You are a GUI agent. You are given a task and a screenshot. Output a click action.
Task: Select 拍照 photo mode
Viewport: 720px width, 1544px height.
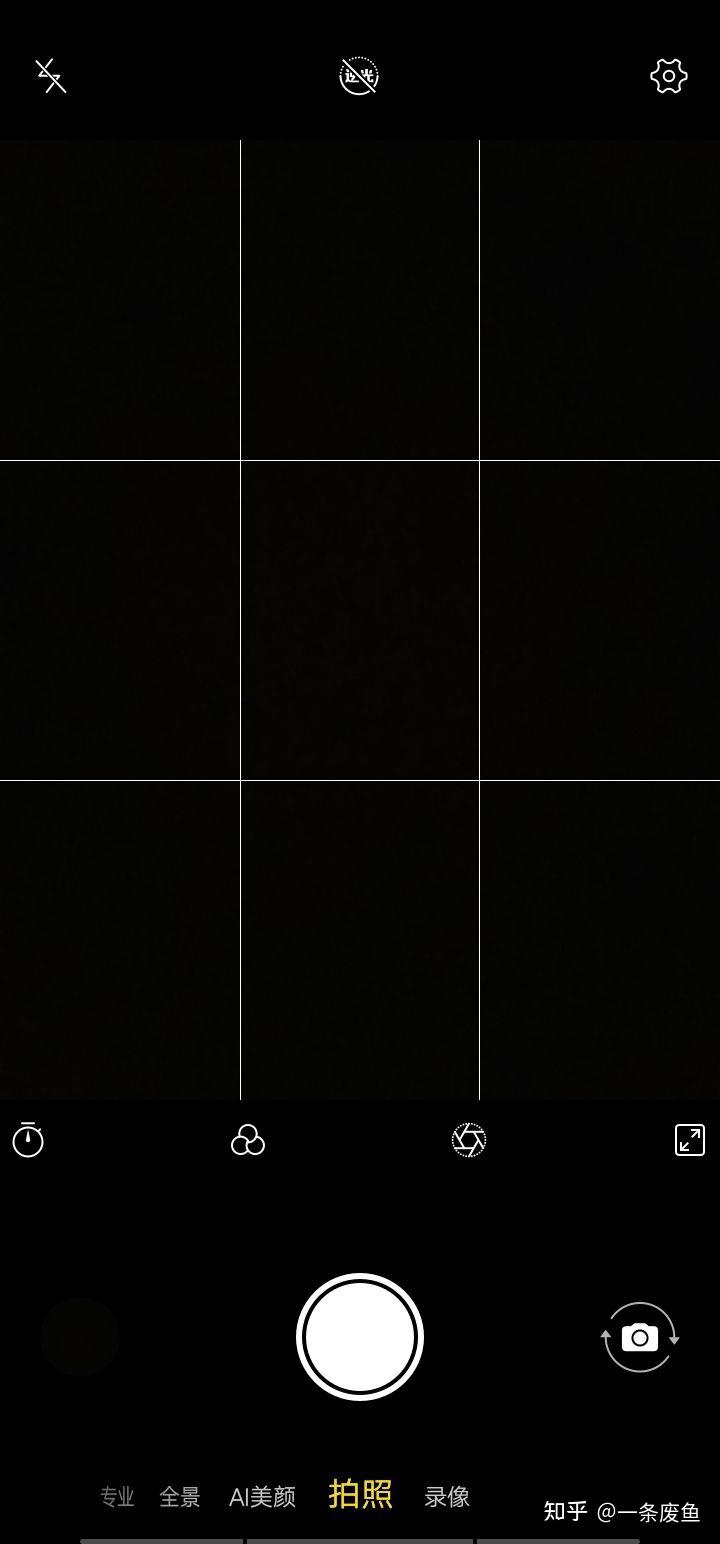pyautogui.click(x=360, y=1494)
